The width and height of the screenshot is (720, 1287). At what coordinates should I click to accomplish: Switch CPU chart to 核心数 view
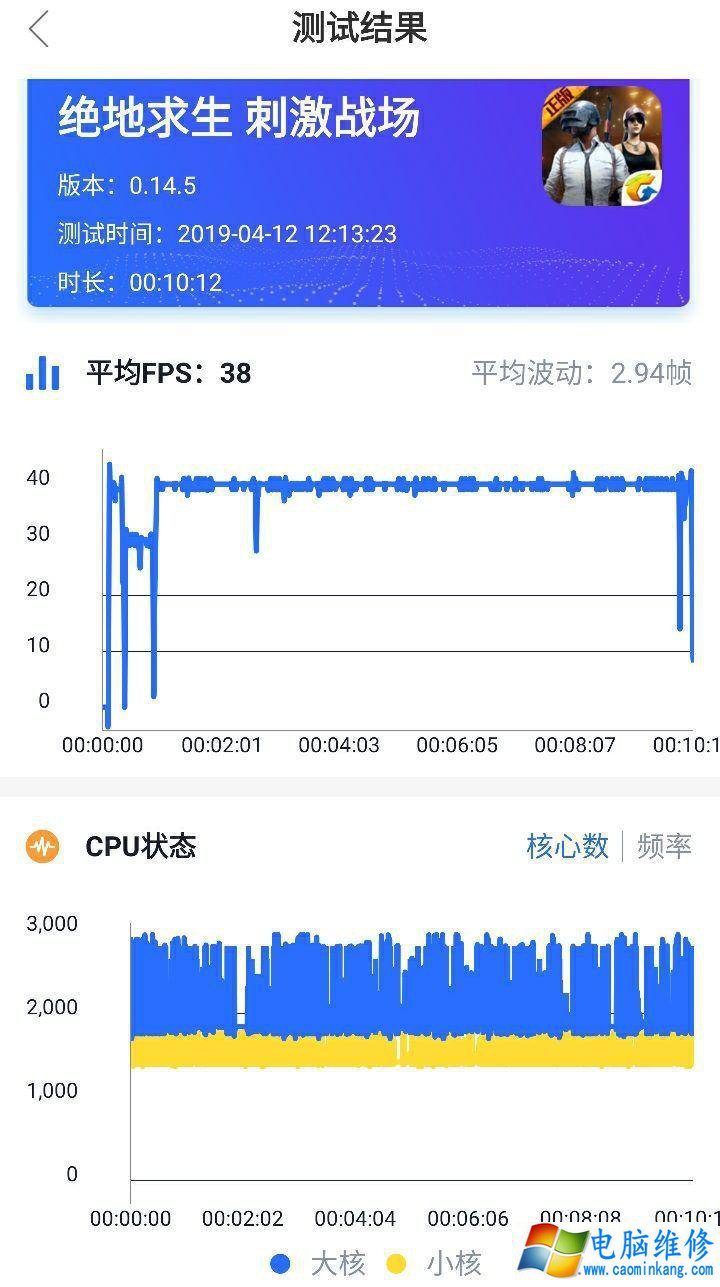[x=567, y=846]
